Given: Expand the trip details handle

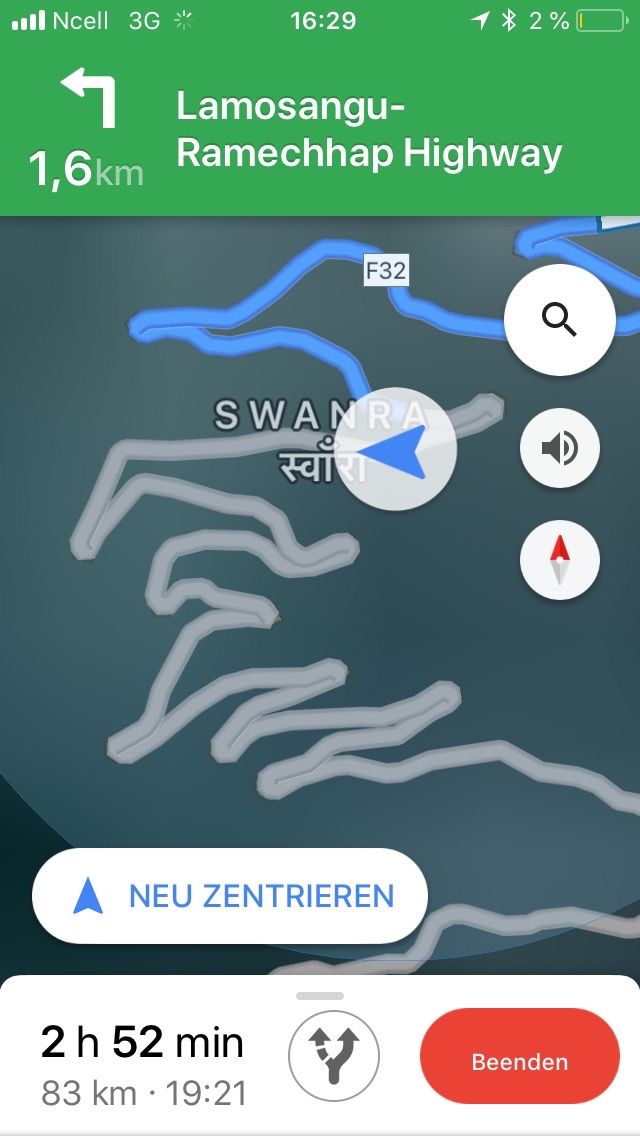Looking at the screenshot, I should click(320, 996).
